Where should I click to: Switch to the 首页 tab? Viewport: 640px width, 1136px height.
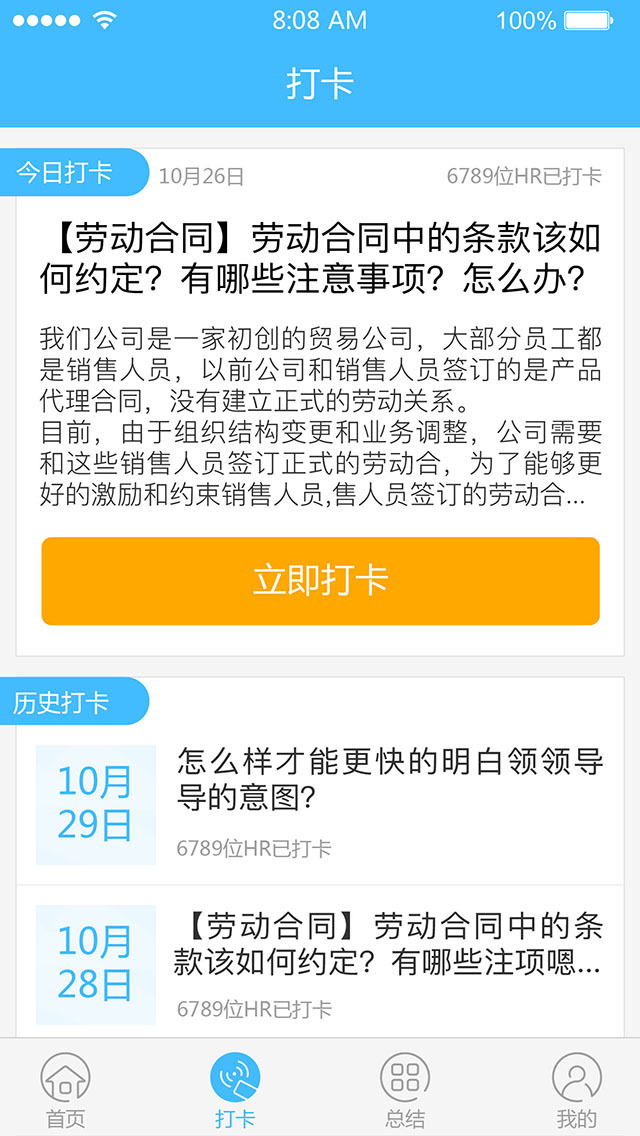66,1090
